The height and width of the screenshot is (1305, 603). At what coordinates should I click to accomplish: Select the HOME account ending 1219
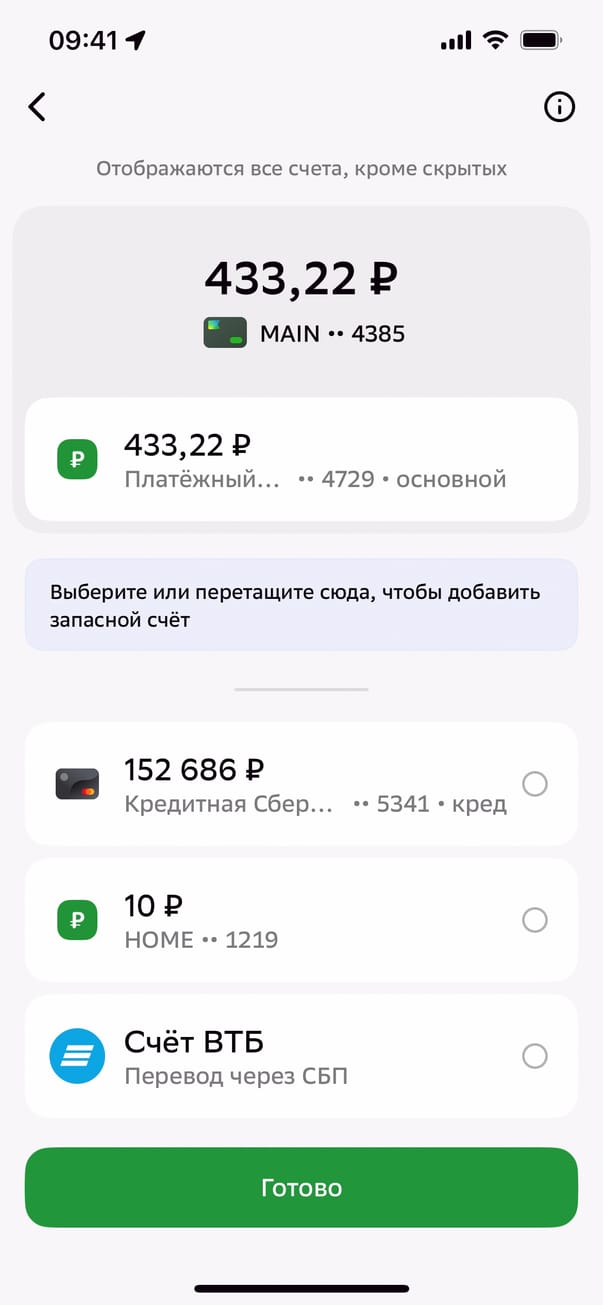pyautogui.click(x=535, y=920)
